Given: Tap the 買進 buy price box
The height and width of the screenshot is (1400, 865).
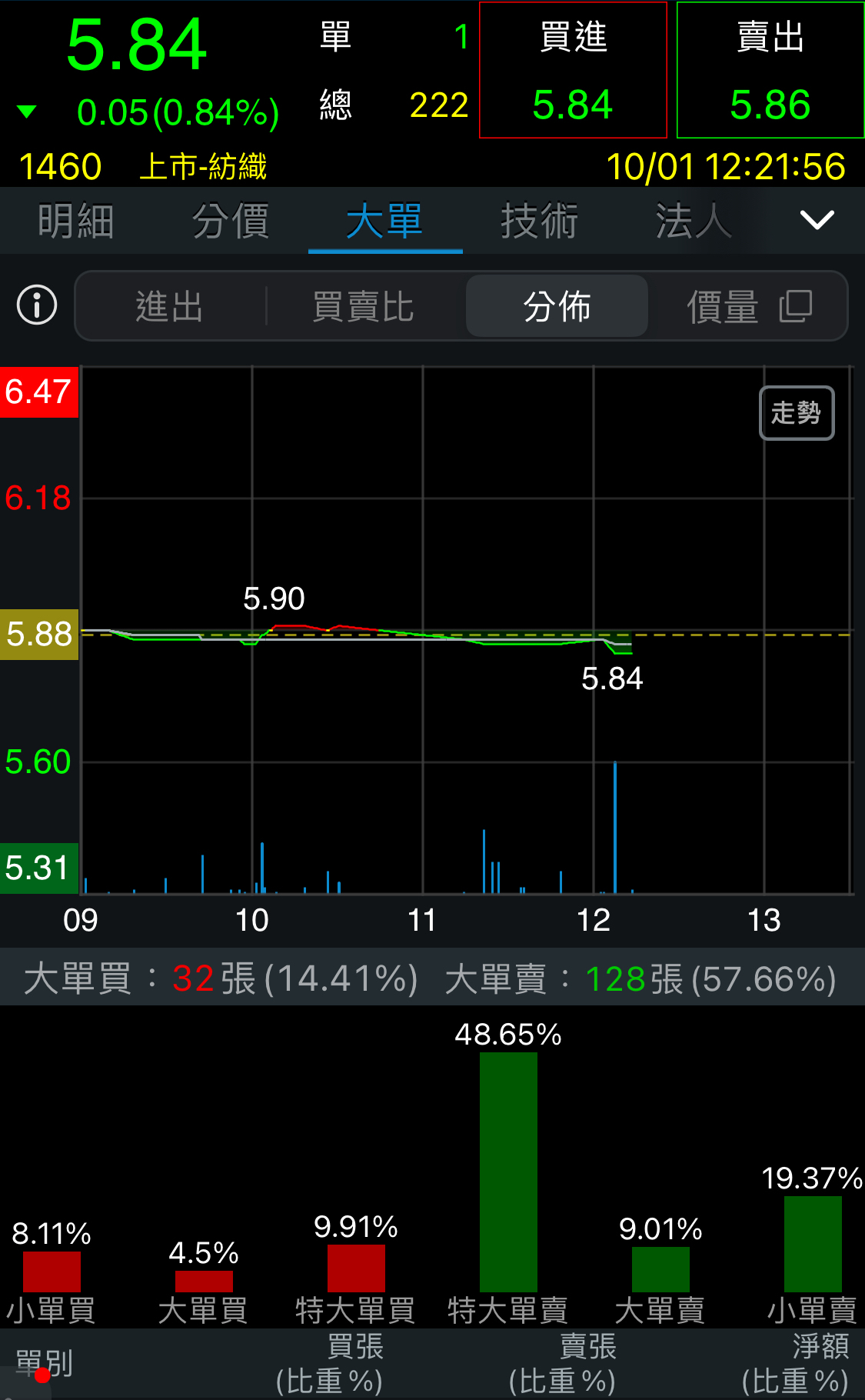Looking at the screenshot, I should click(x=573, y=71).
